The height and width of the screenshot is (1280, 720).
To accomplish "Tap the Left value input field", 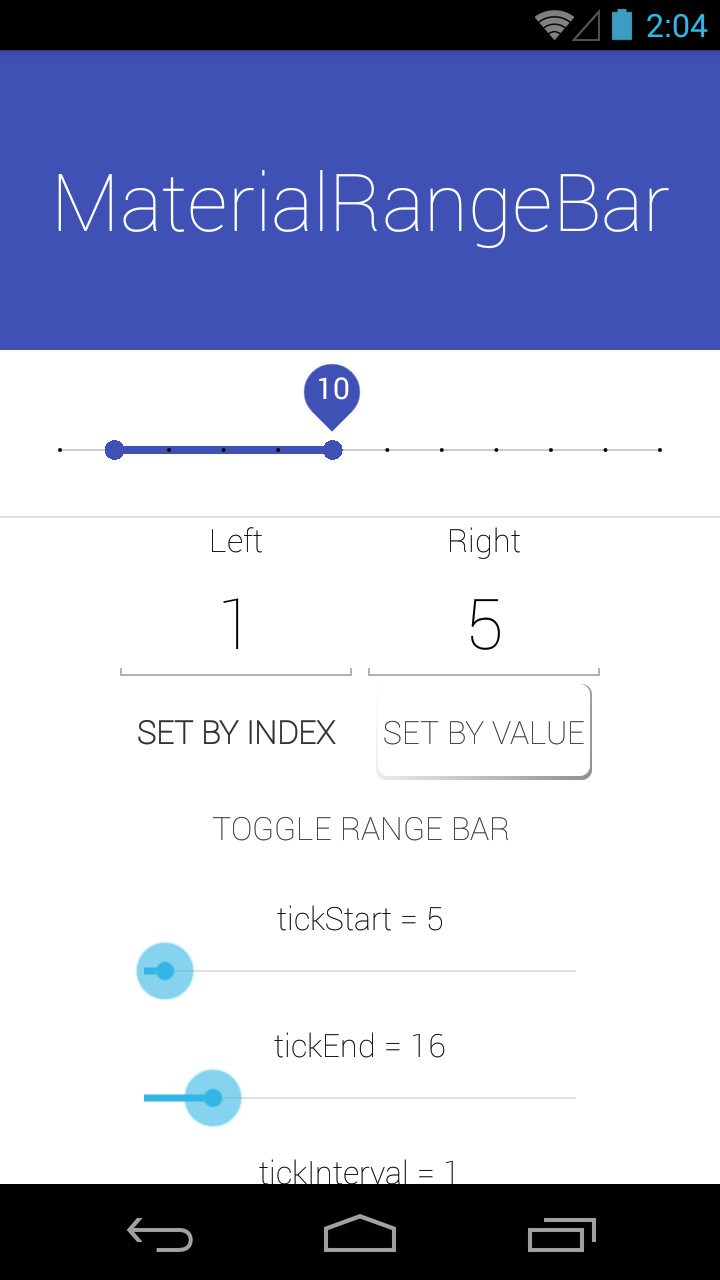I will click(236, 626).
